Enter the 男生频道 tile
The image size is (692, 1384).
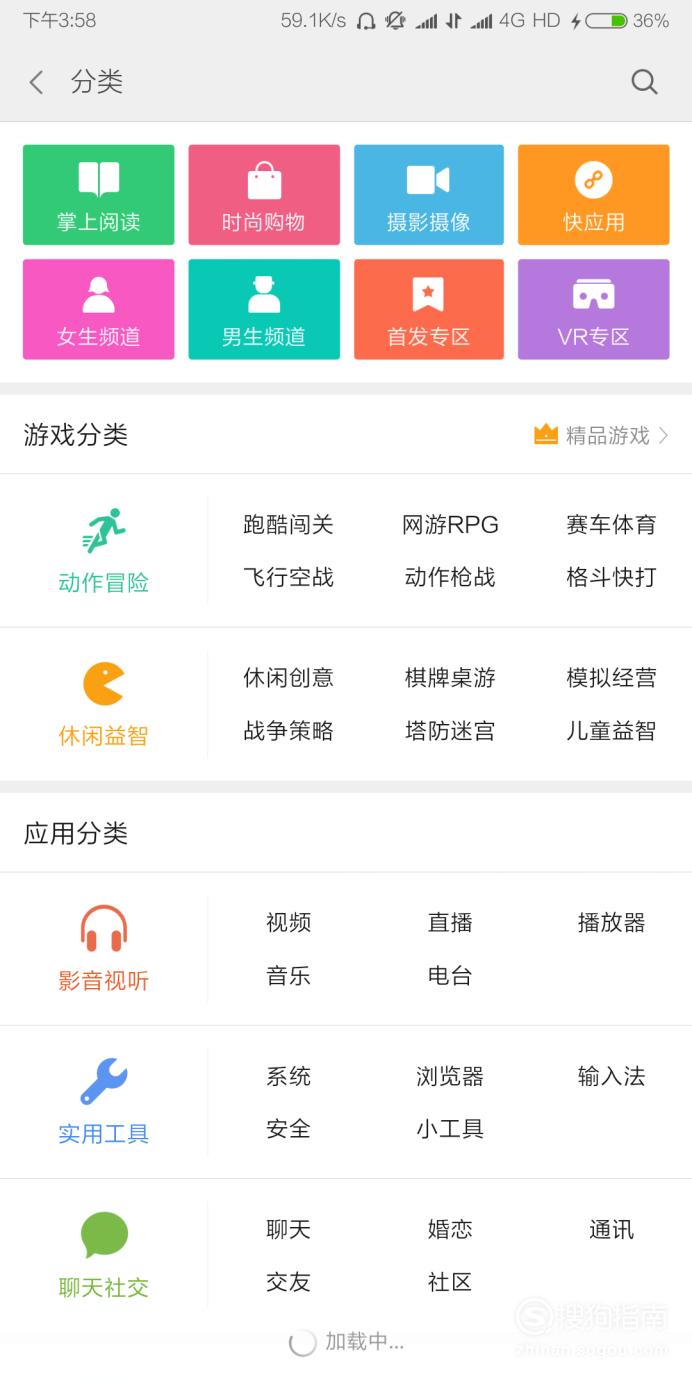pyautogui.click(x=264, y=309)
